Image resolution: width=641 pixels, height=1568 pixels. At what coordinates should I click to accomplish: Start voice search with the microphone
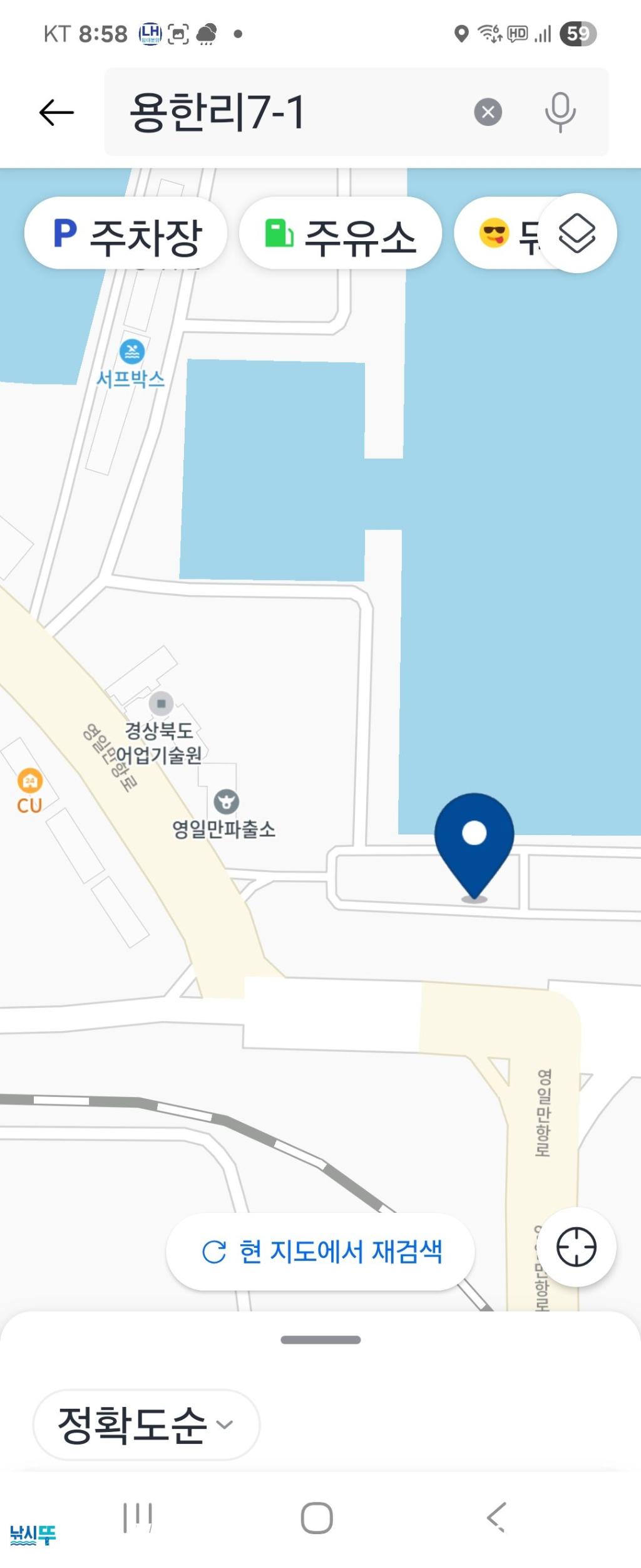click(560, 113)
